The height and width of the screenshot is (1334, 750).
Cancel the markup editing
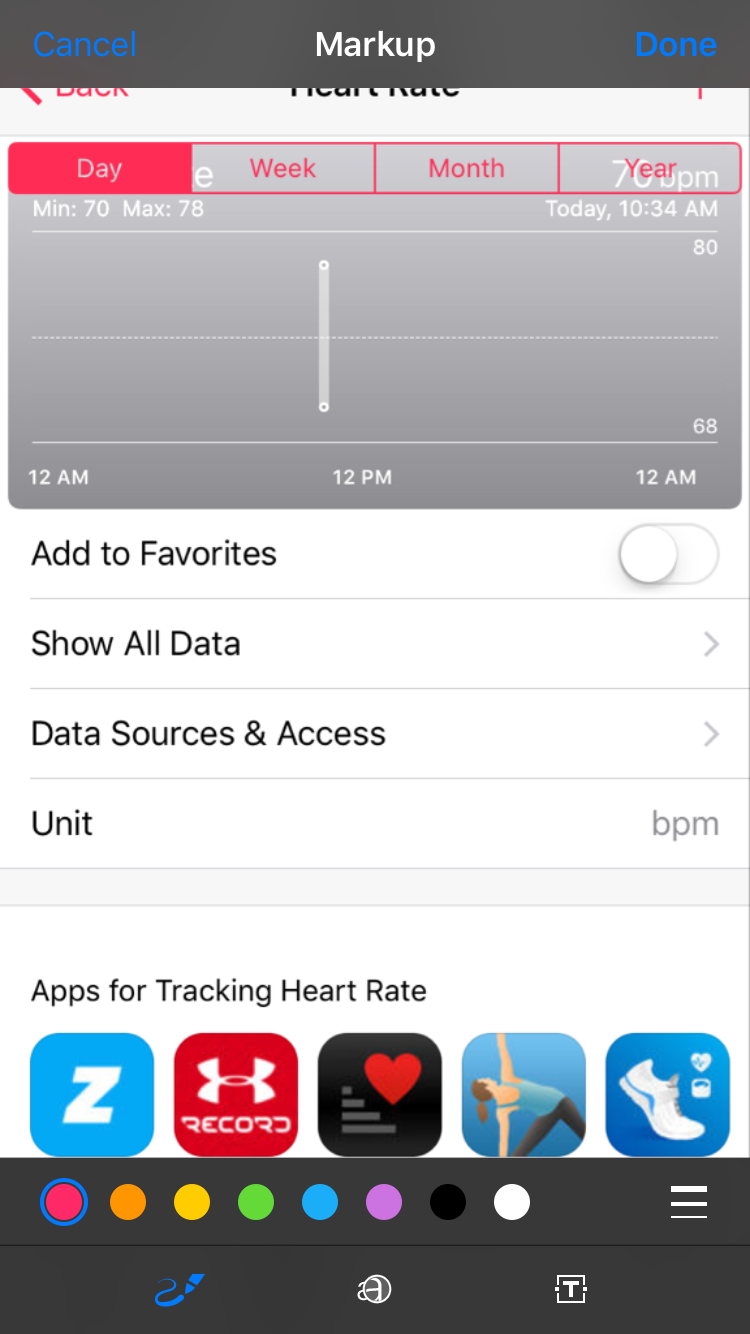click(x=85, y=44)
